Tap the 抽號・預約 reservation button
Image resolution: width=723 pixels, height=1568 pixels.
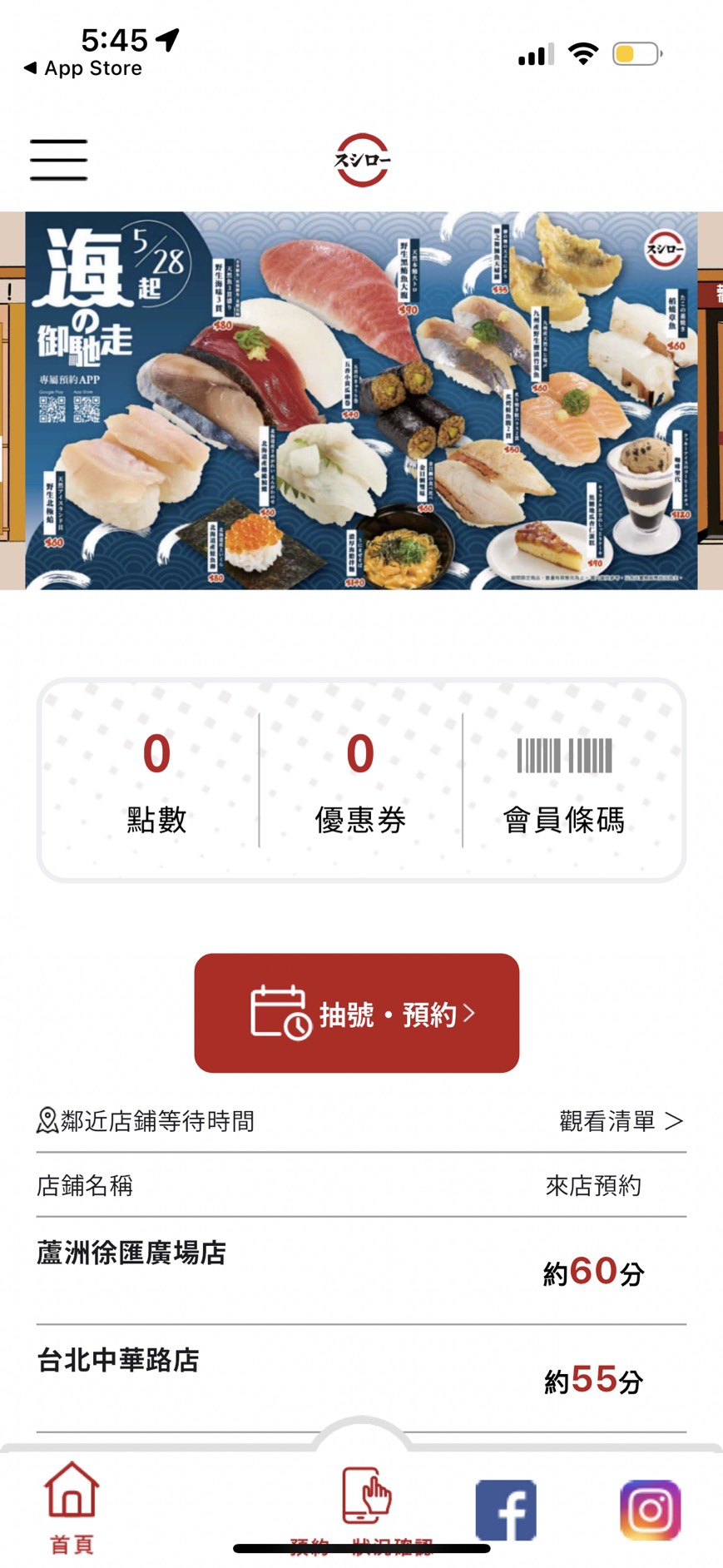[x=357, y=1013]
